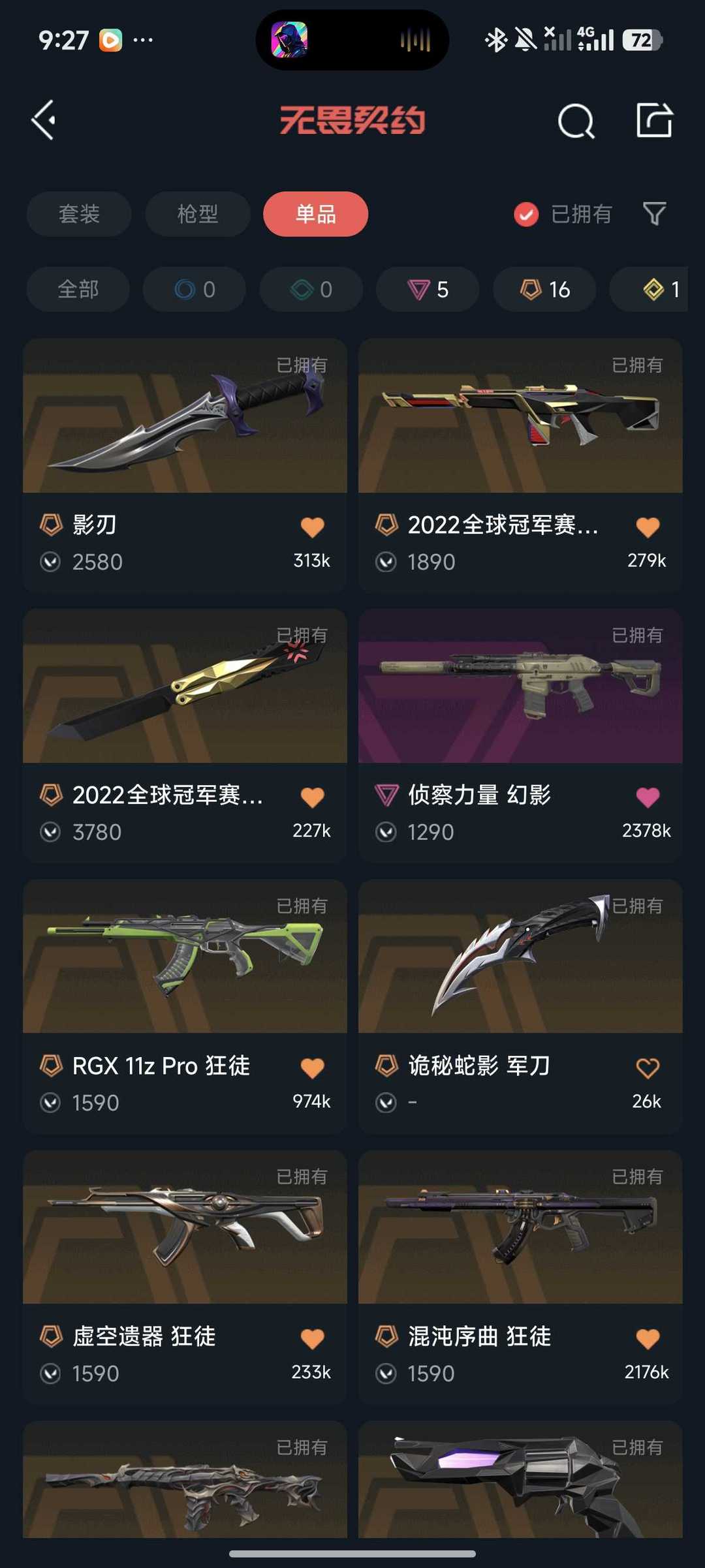Switch to the 枪型 tab

point(197,214)
